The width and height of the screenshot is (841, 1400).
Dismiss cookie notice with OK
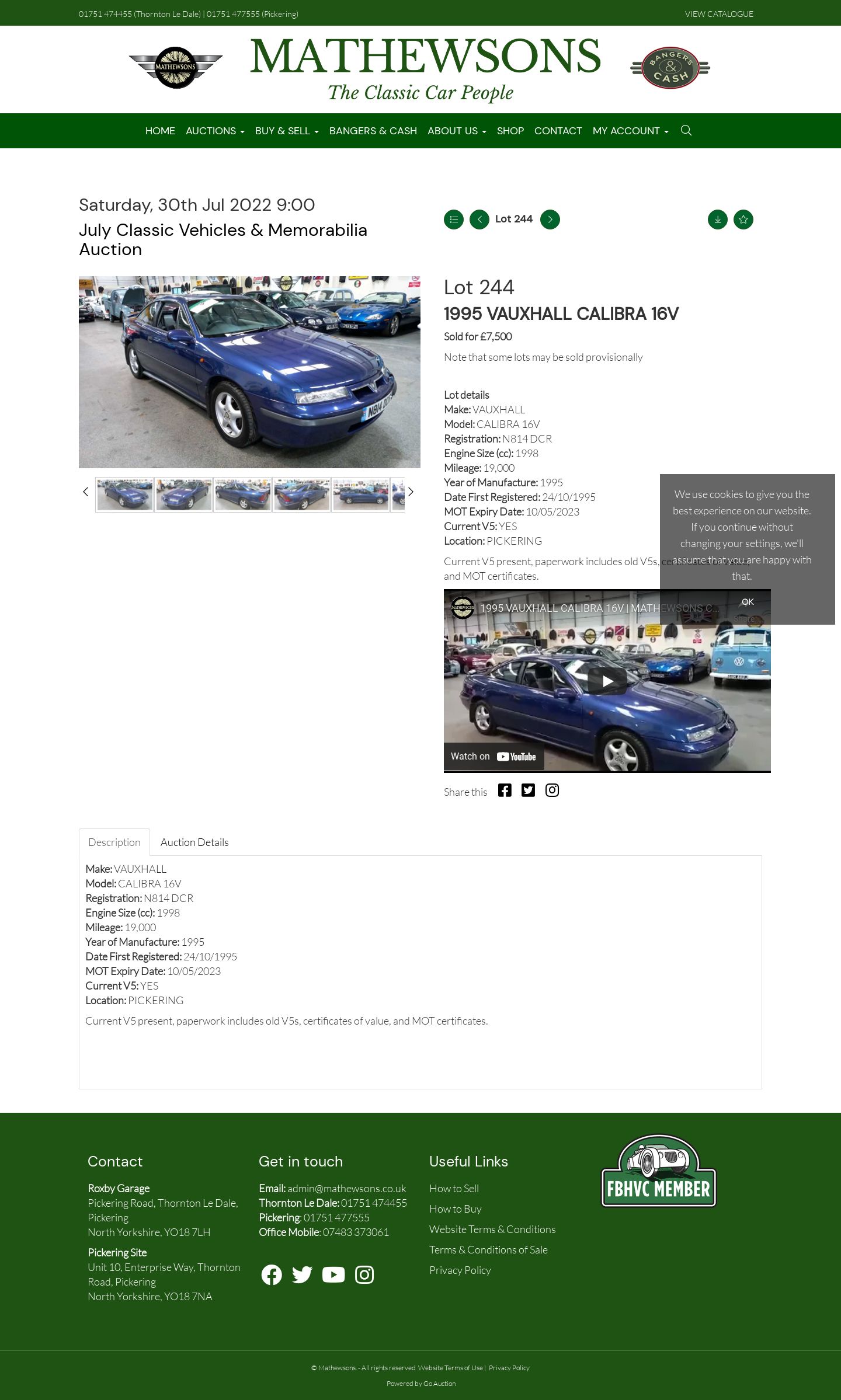(x=748, y=601)
